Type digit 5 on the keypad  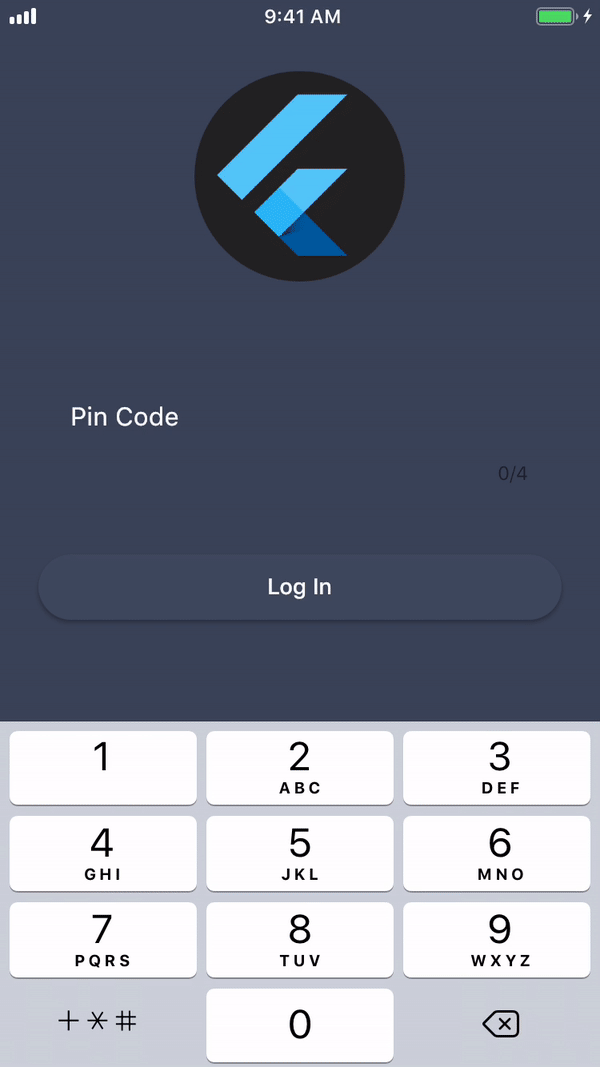tap(300, 853)
